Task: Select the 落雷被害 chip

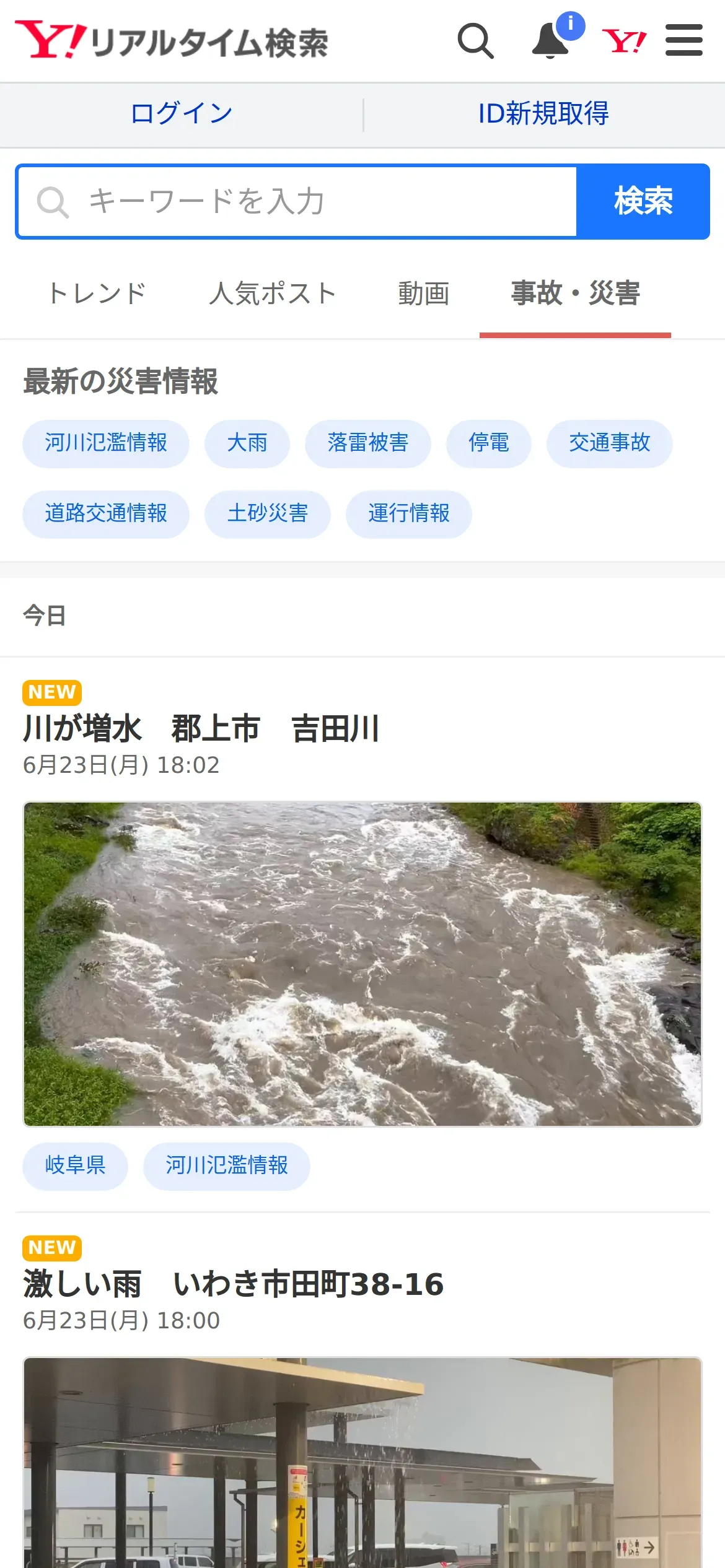Action: point(367,443)
